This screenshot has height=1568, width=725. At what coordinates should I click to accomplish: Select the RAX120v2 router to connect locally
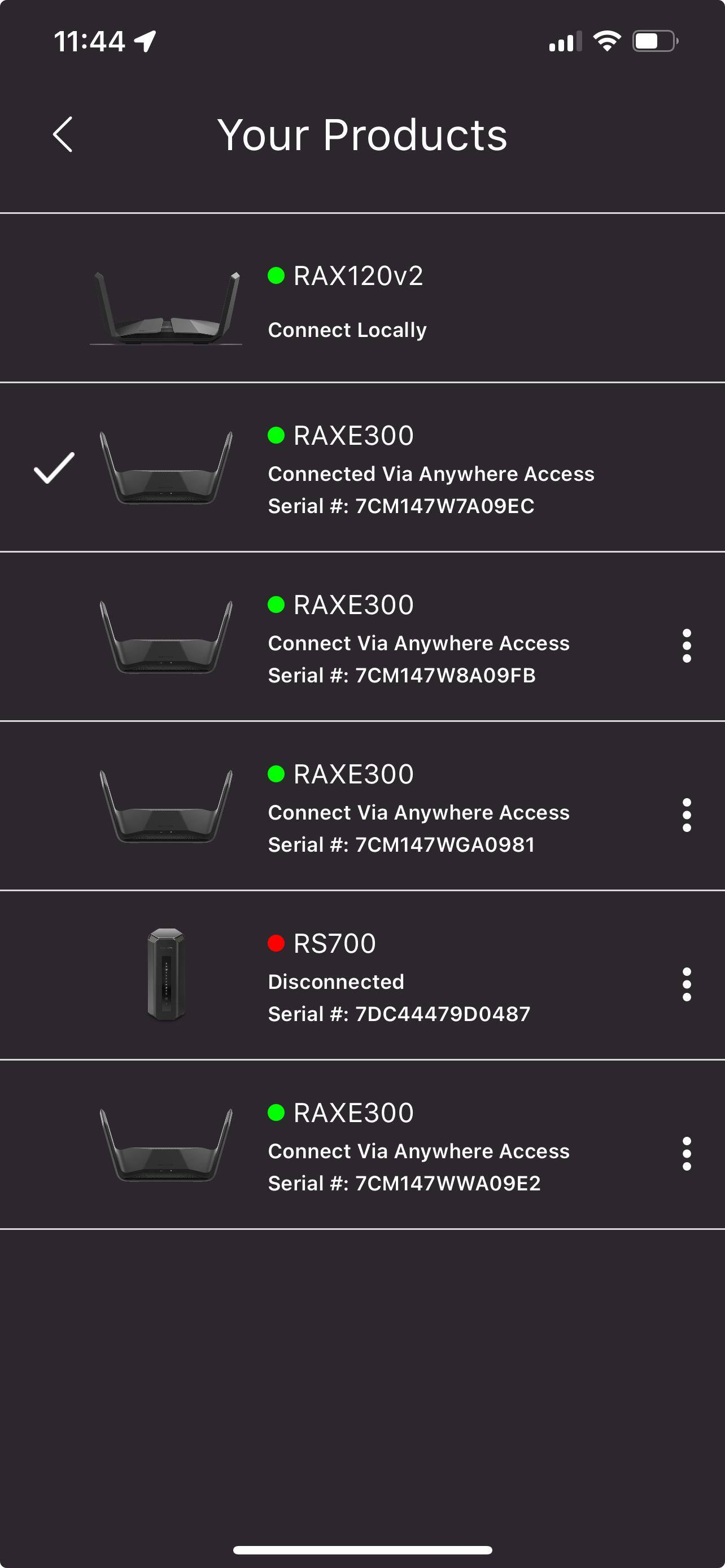point(362,298)
